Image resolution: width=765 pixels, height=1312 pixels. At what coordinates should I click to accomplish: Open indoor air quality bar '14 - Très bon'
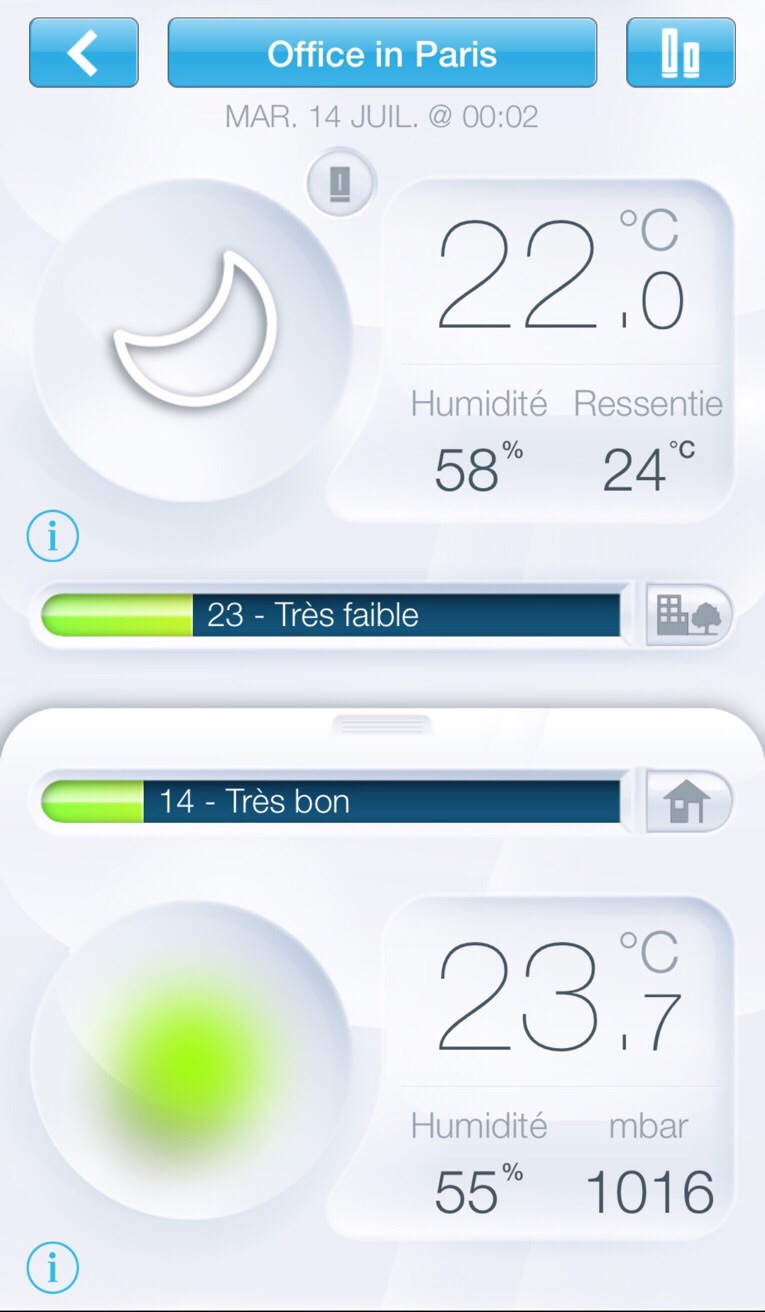[332, 802]
